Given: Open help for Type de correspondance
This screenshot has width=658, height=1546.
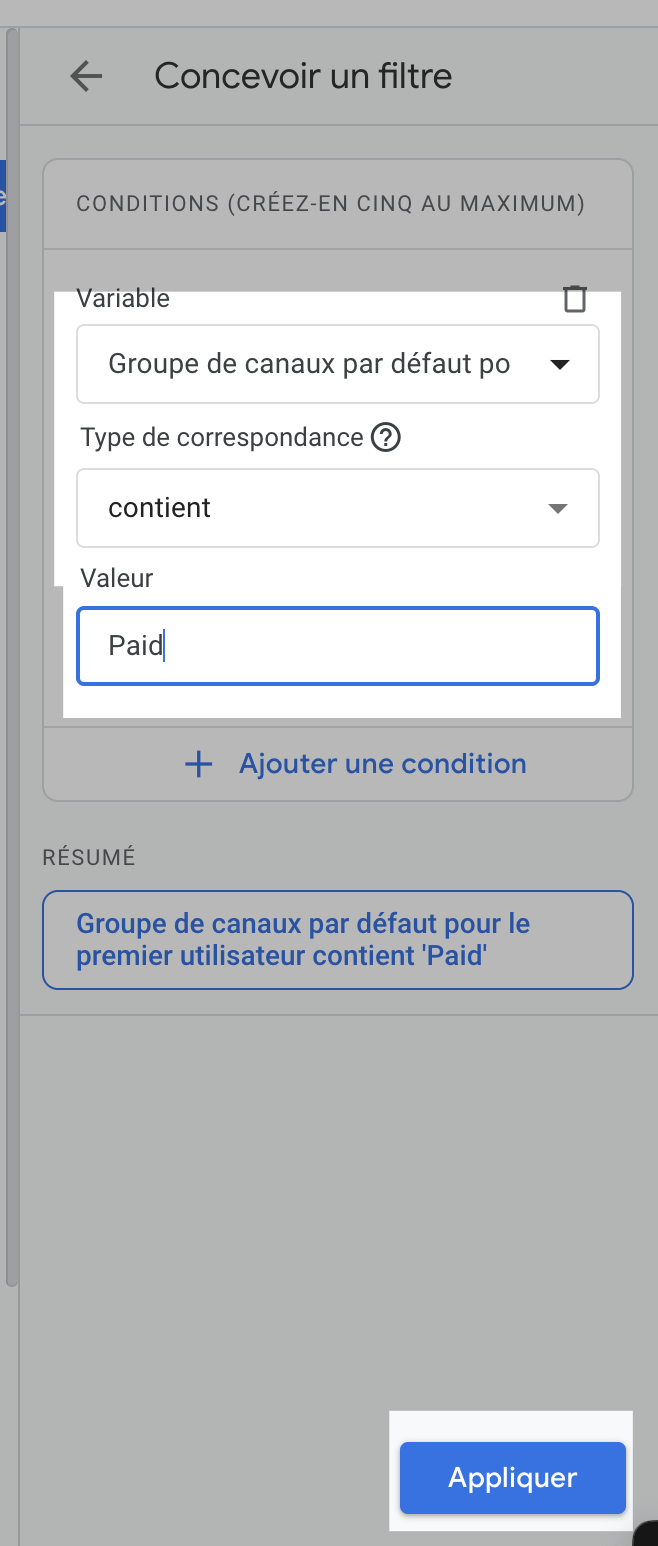Looking at the screenshot, I should (386, 437).
